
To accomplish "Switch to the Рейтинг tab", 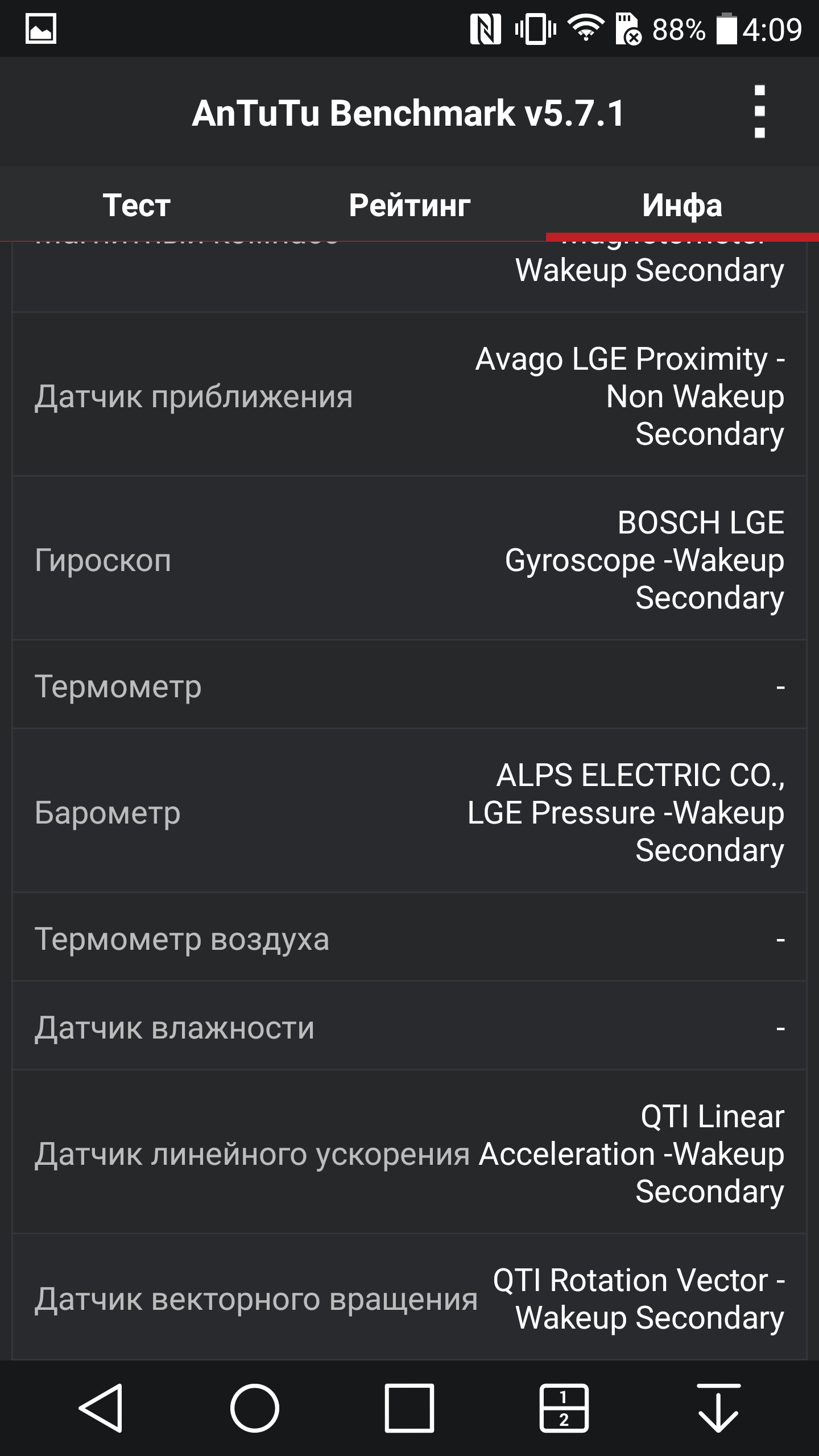I will (409, 205).
